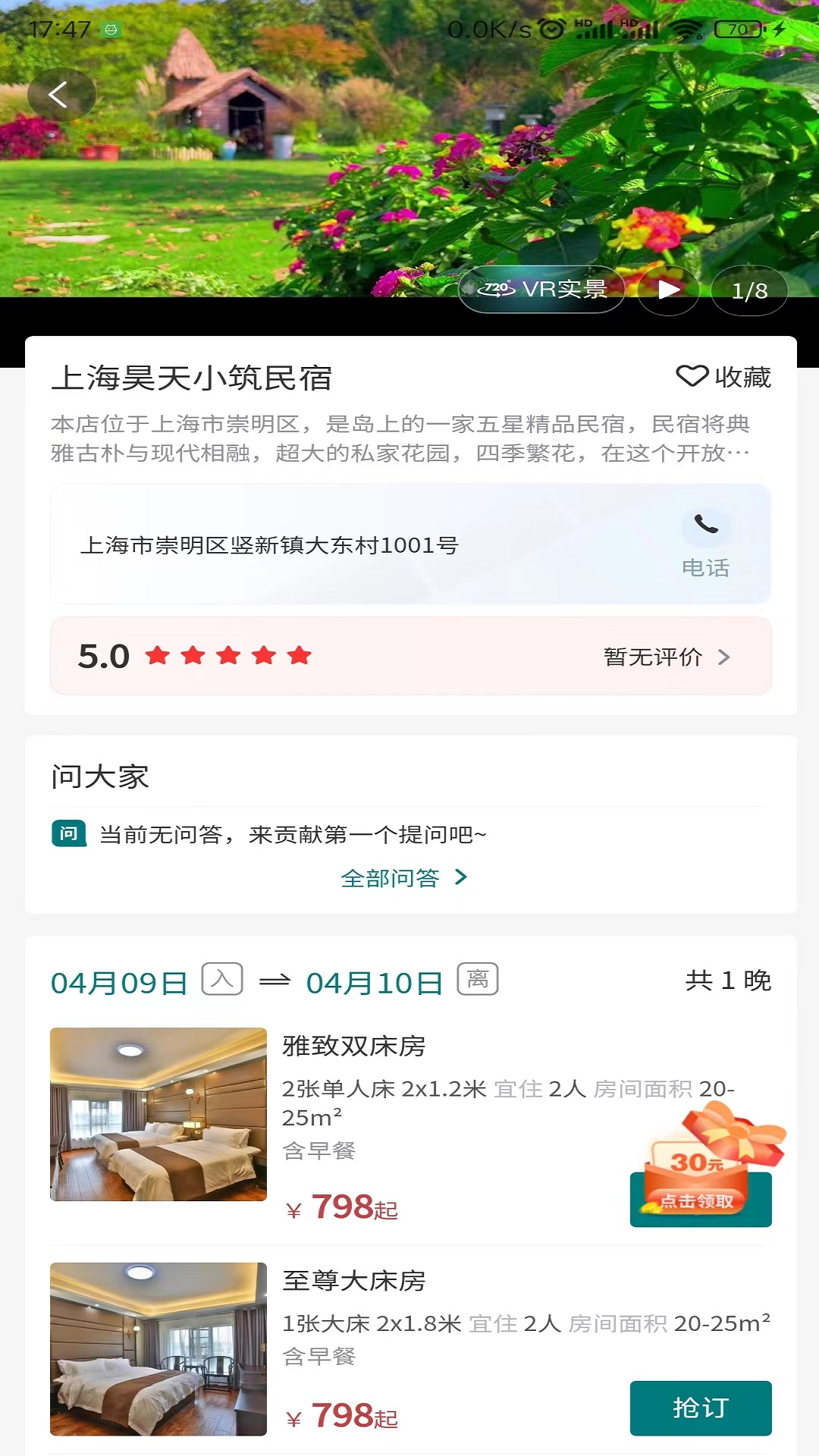Viewport: 819px width, 1456px height.
Task: Tap the 抢订 booking button
Action: pyautogui.click(x=700, y=1407)
